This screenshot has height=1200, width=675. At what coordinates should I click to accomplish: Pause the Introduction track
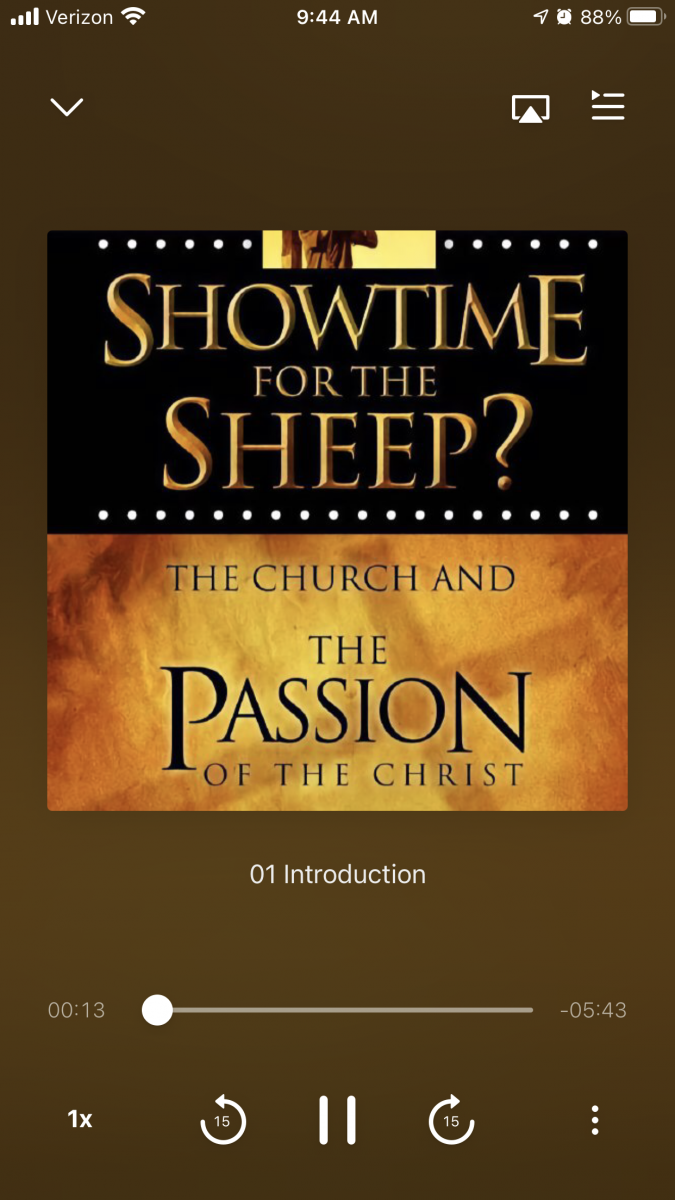(337, 1119)
